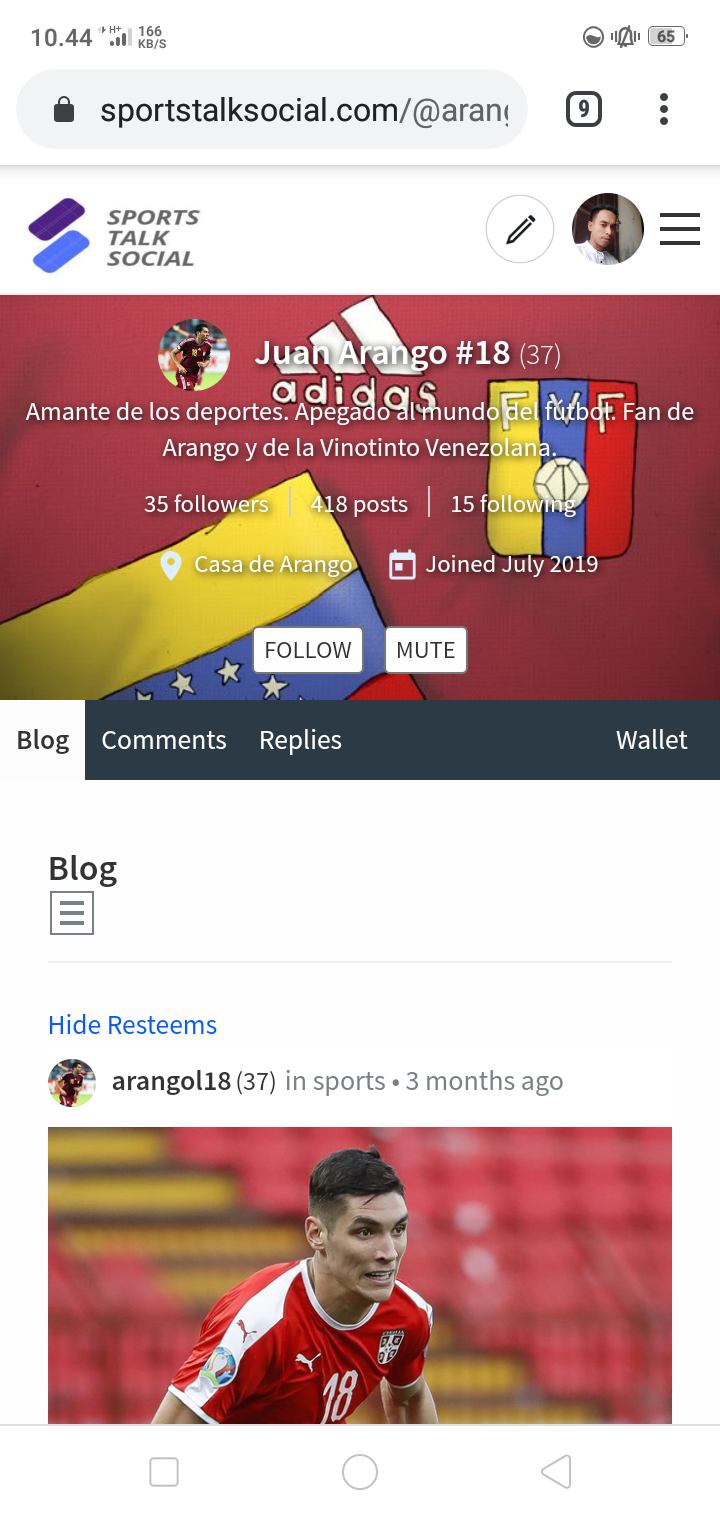Follow Juan Arango #18
720x1520 pixels.
308,650
